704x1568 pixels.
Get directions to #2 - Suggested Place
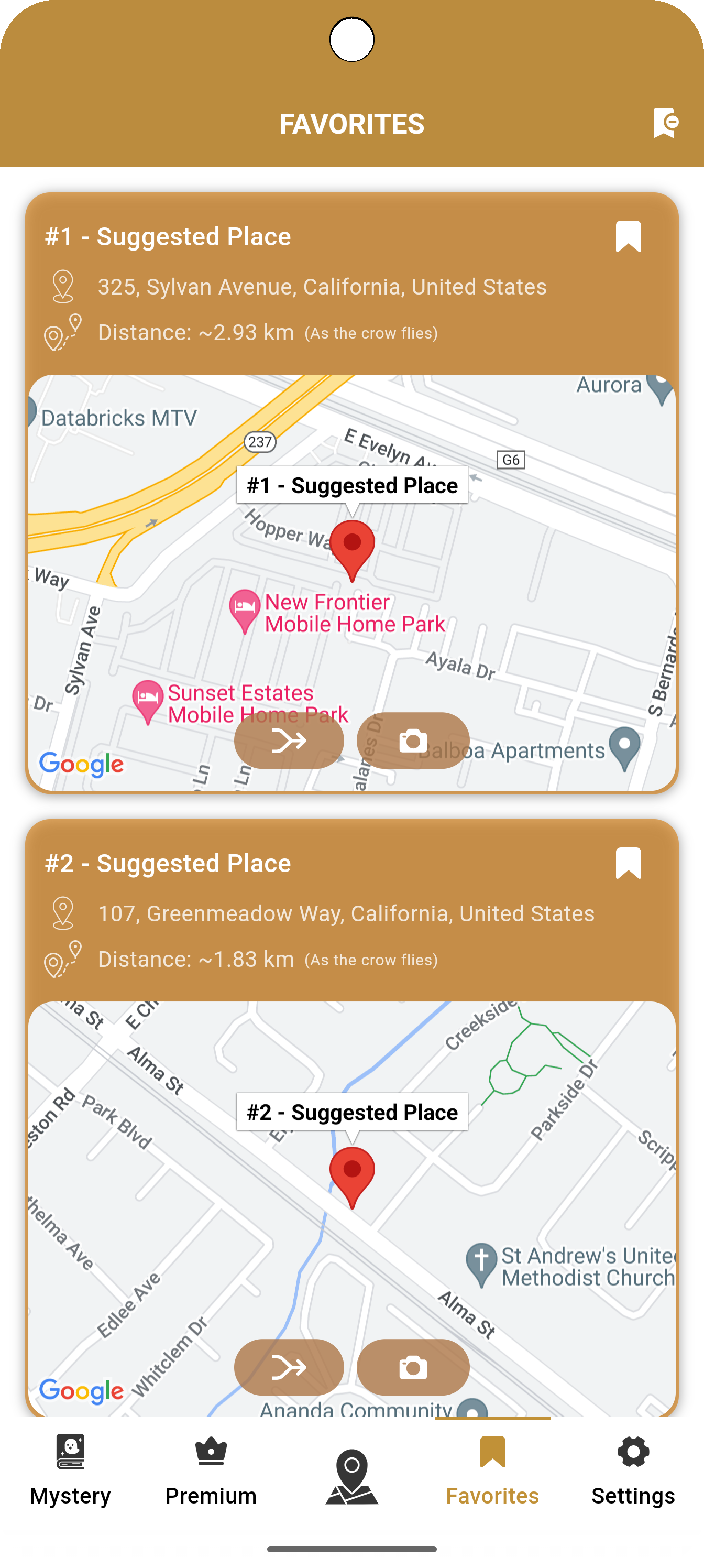pos(289,1367)
